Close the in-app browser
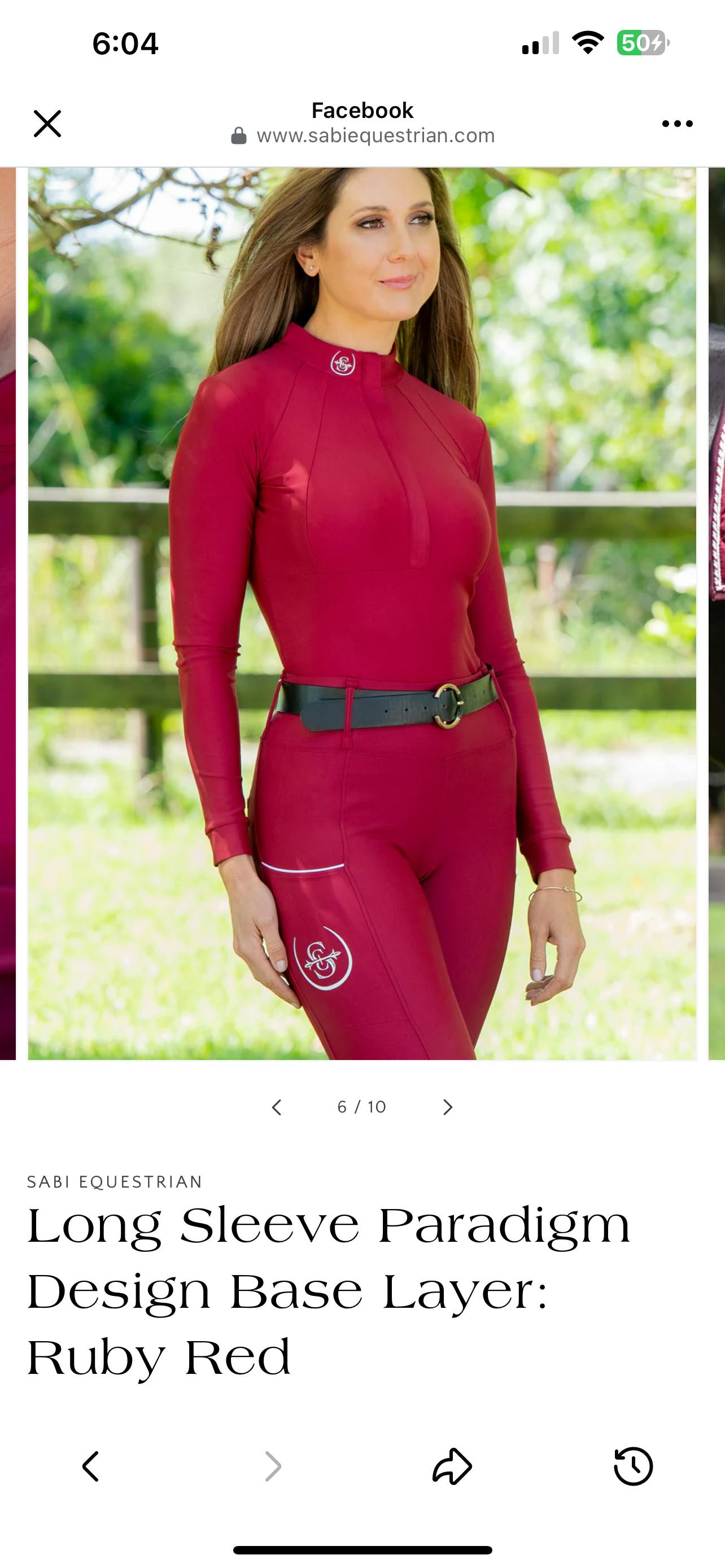 (x=47, y=124)
